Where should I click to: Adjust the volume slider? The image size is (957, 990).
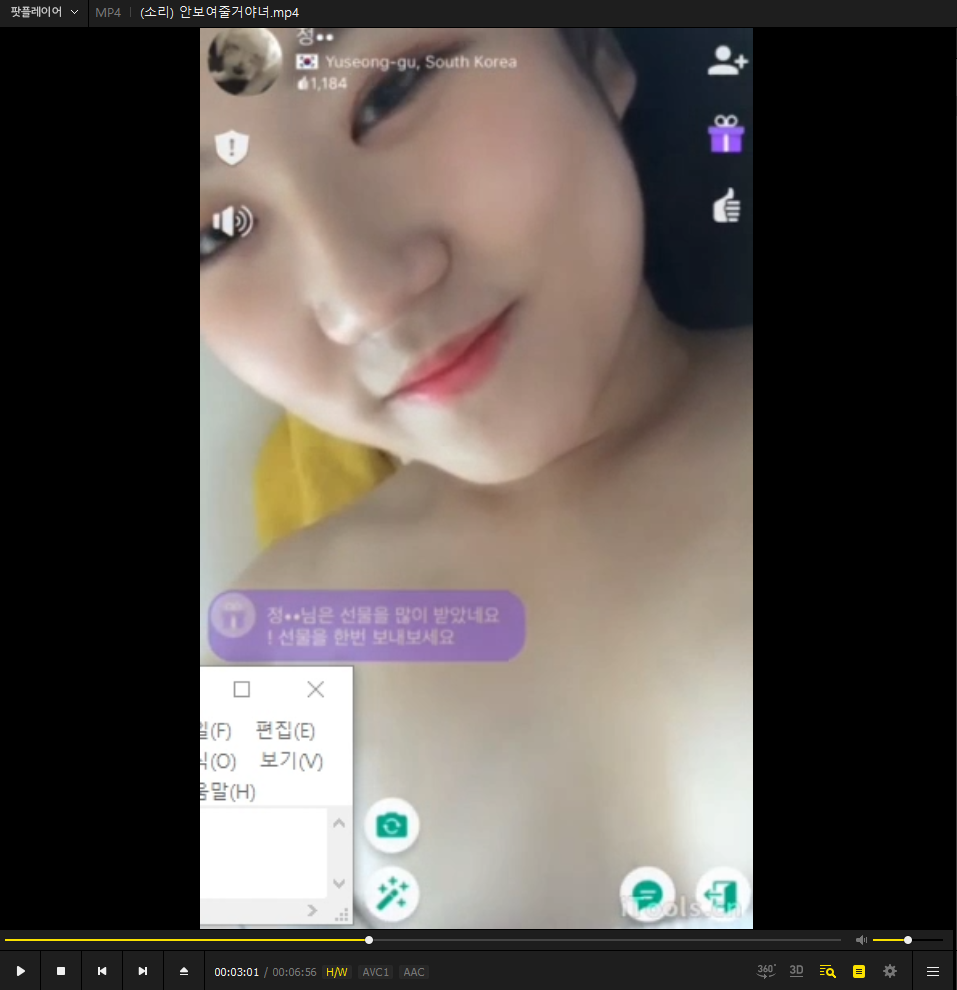[x=907, y=940]
